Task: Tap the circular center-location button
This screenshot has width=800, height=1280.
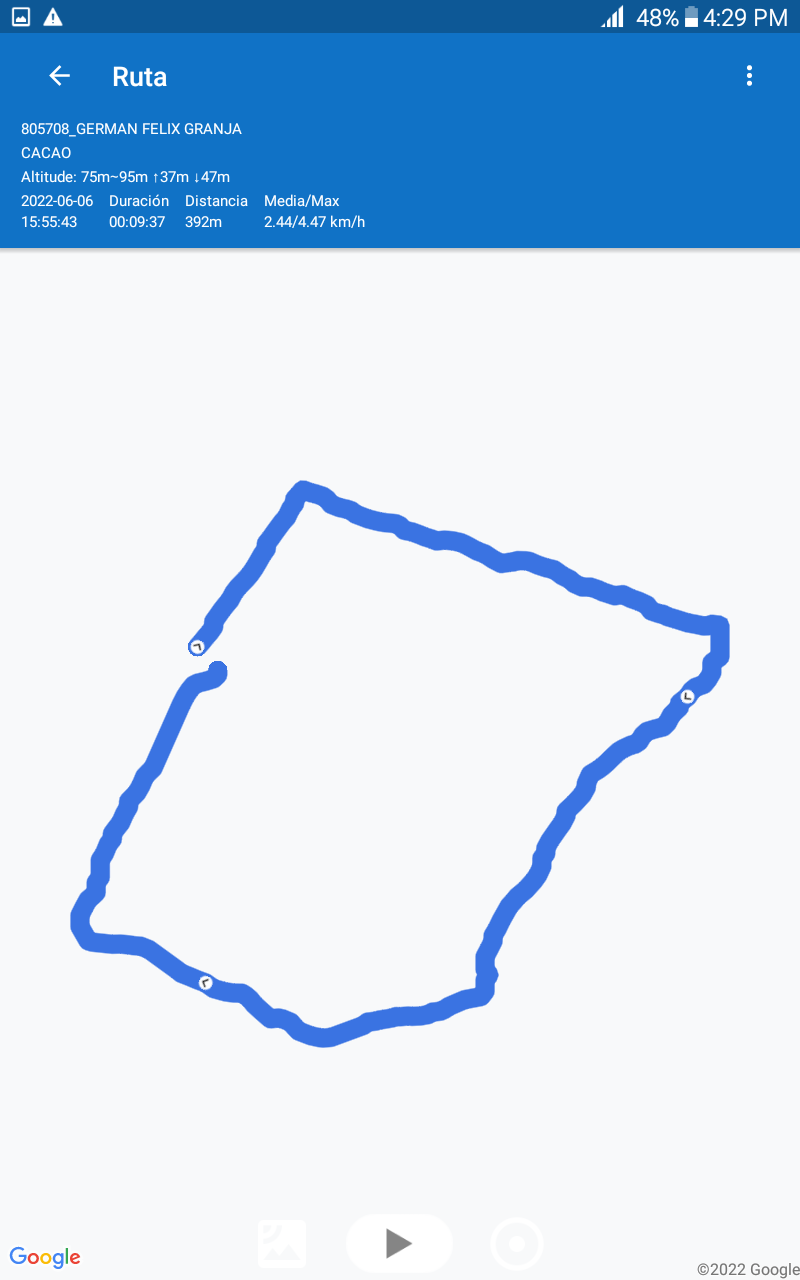Action: 517,1244
